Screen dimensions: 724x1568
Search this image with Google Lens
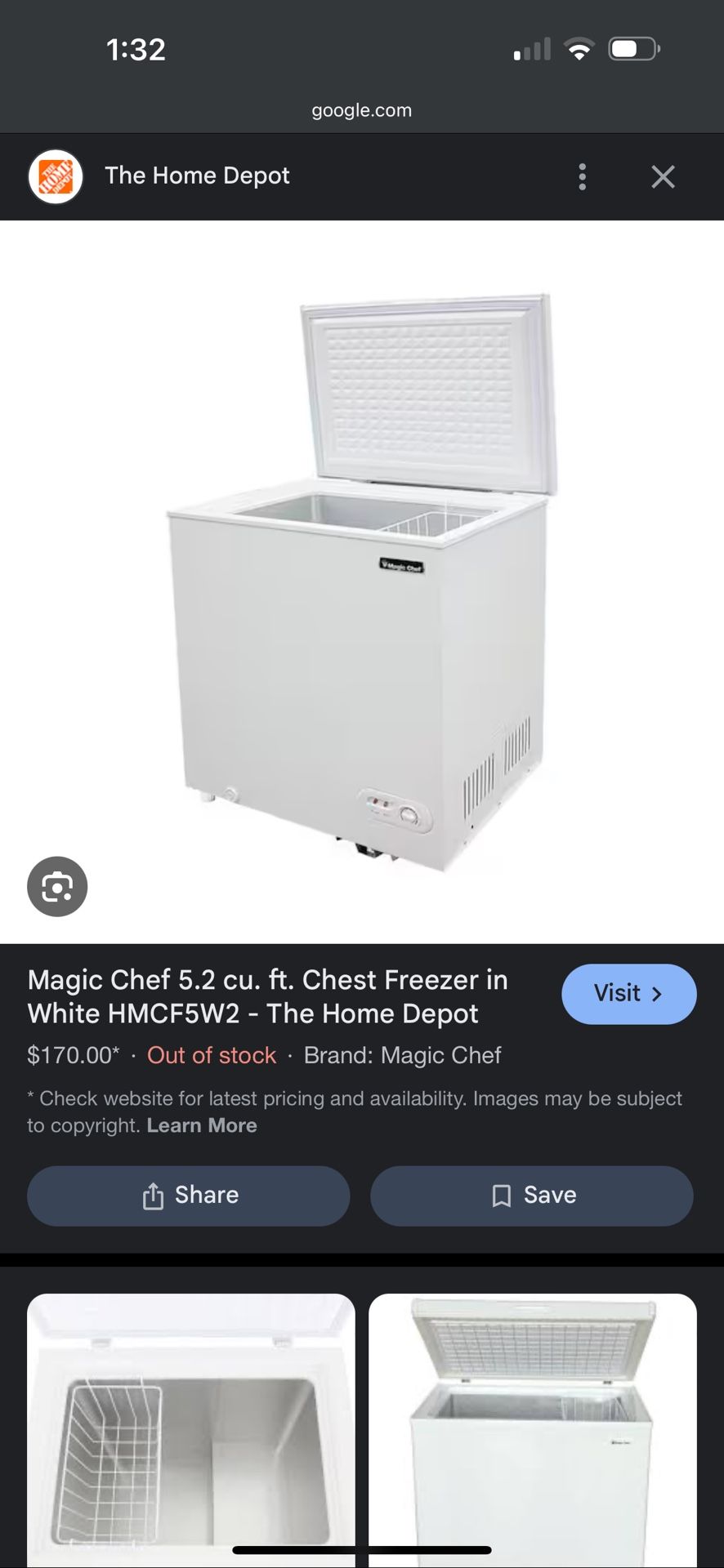click(x=57, y=886)
